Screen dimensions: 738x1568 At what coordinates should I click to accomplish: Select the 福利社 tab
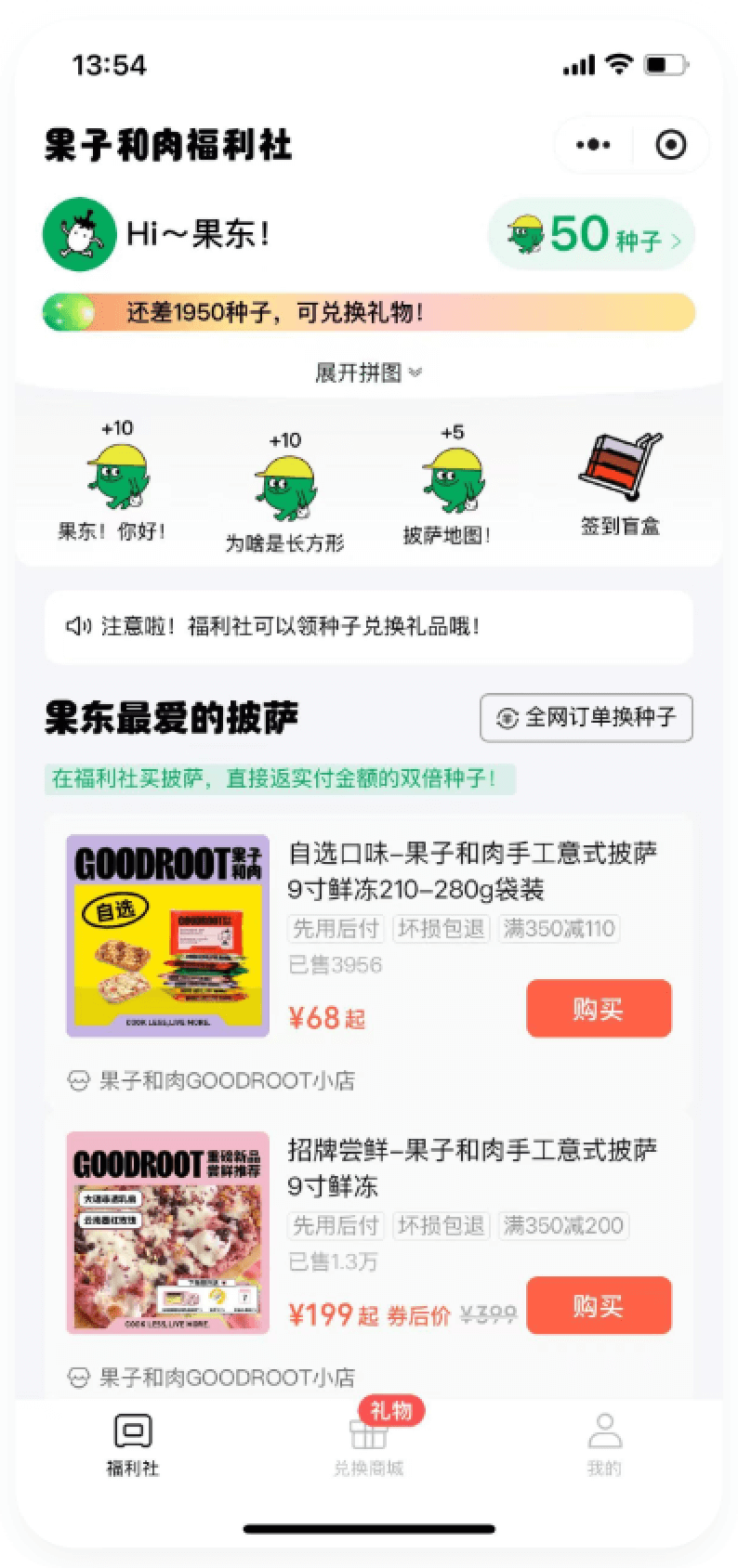pos(133,1446)
